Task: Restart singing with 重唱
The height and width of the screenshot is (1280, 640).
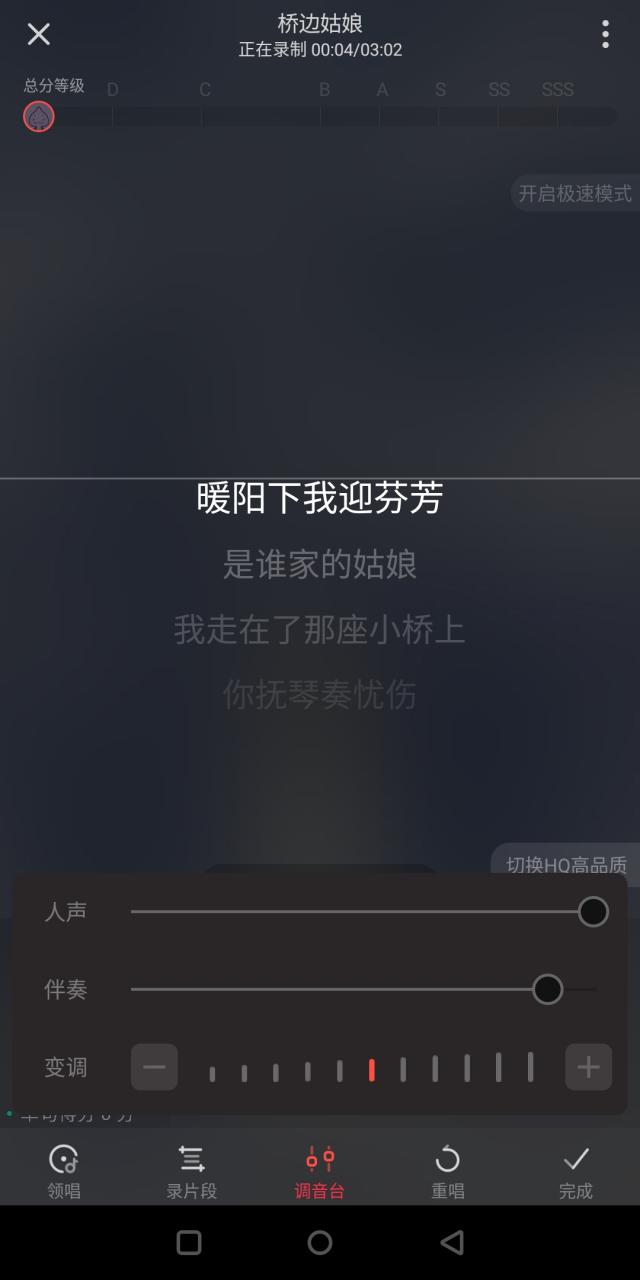Action: (447, 1171)
